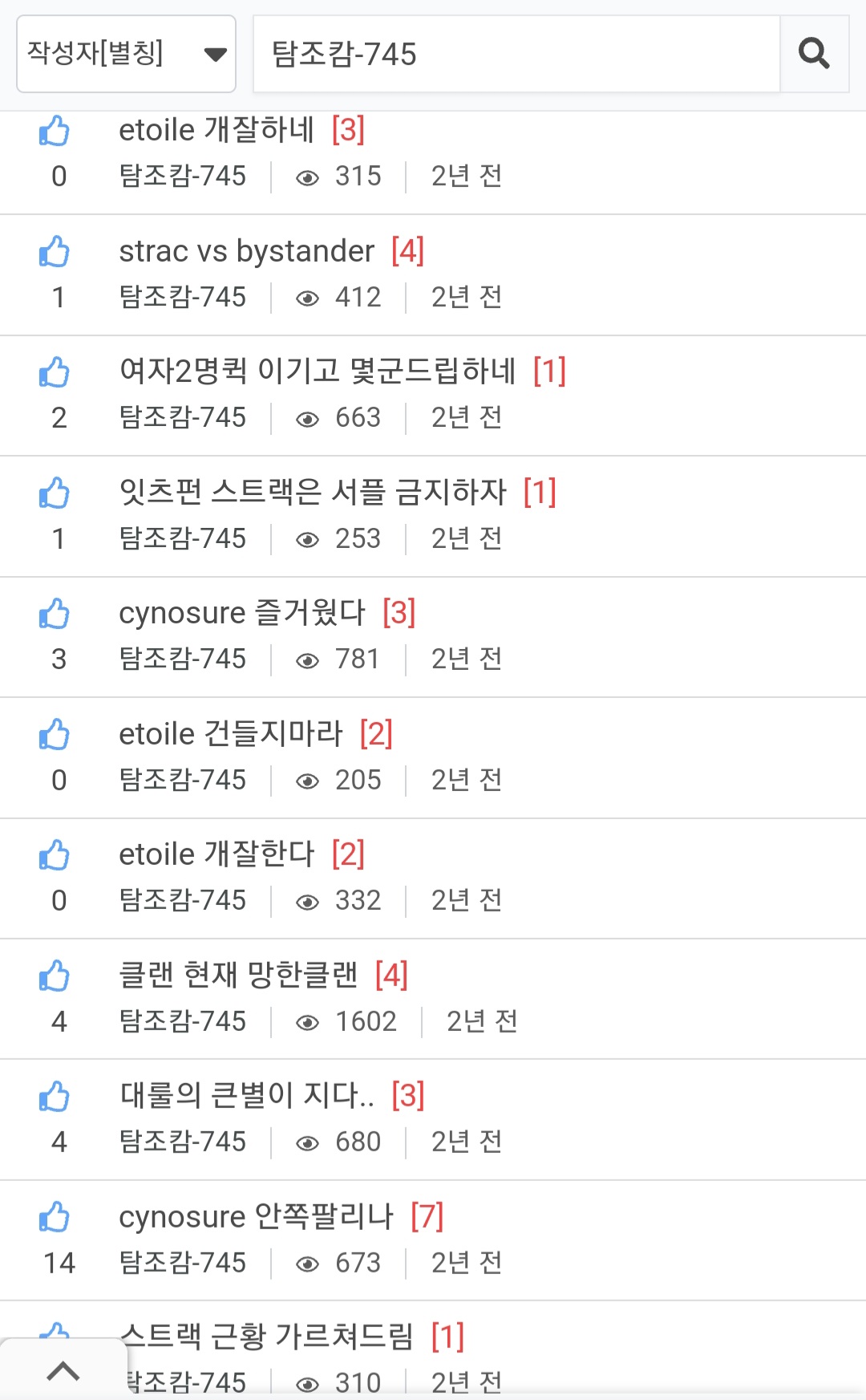This screenshot has width=866, height=1400.
Task: Open the post 'etoile 개잘한다'
Action: click(216, 854)
